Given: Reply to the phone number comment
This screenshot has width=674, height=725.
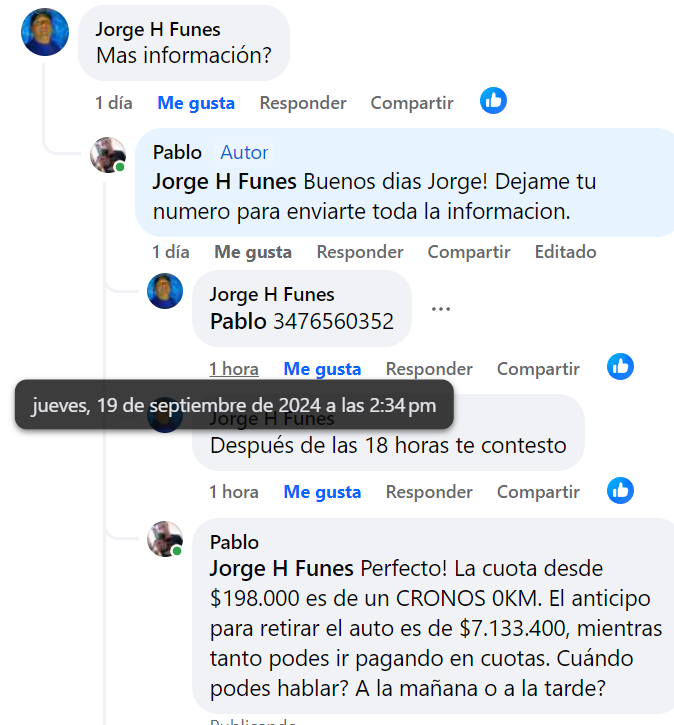Looking at the screenshot, I should tap(429, 369).
